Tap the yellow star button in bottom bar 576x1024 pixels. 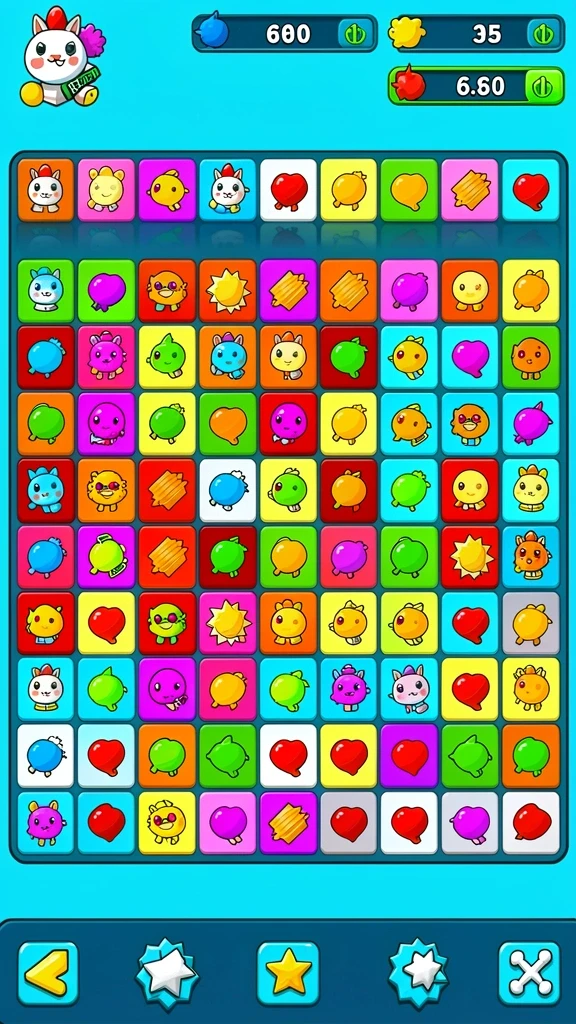tap(288, 973)
